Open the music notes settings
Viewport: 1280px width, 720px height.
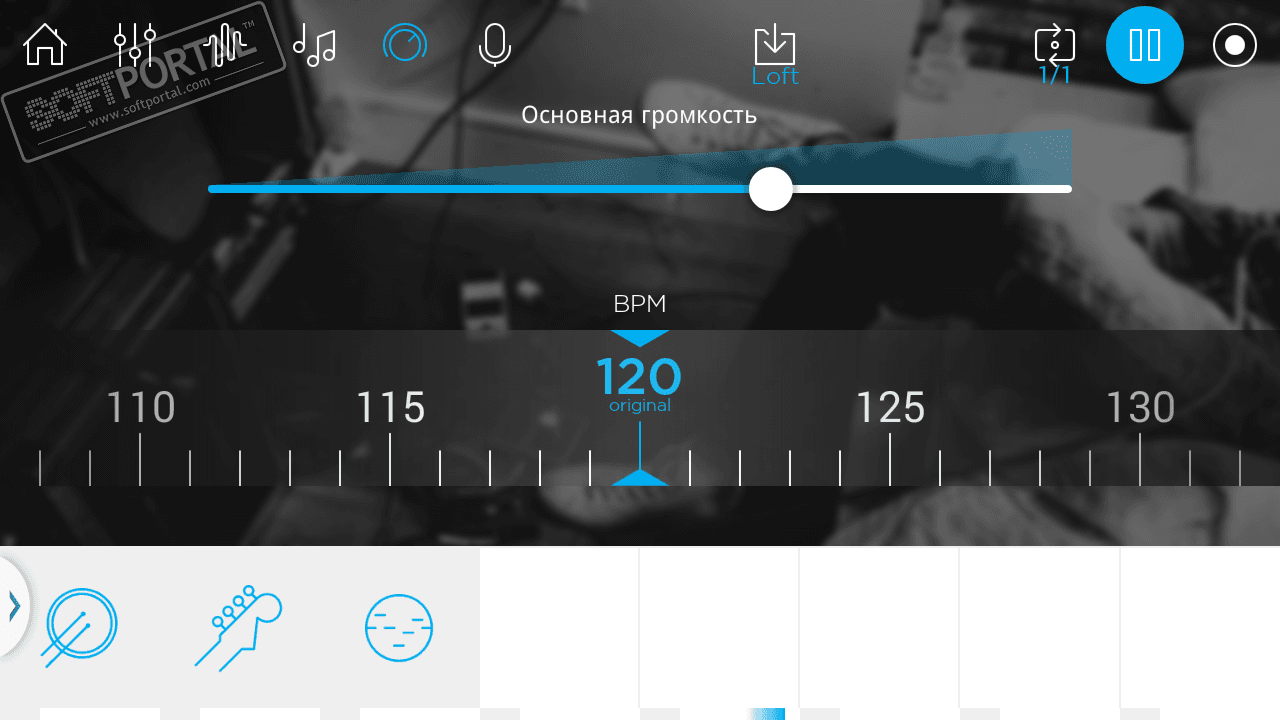coord(314,45)
